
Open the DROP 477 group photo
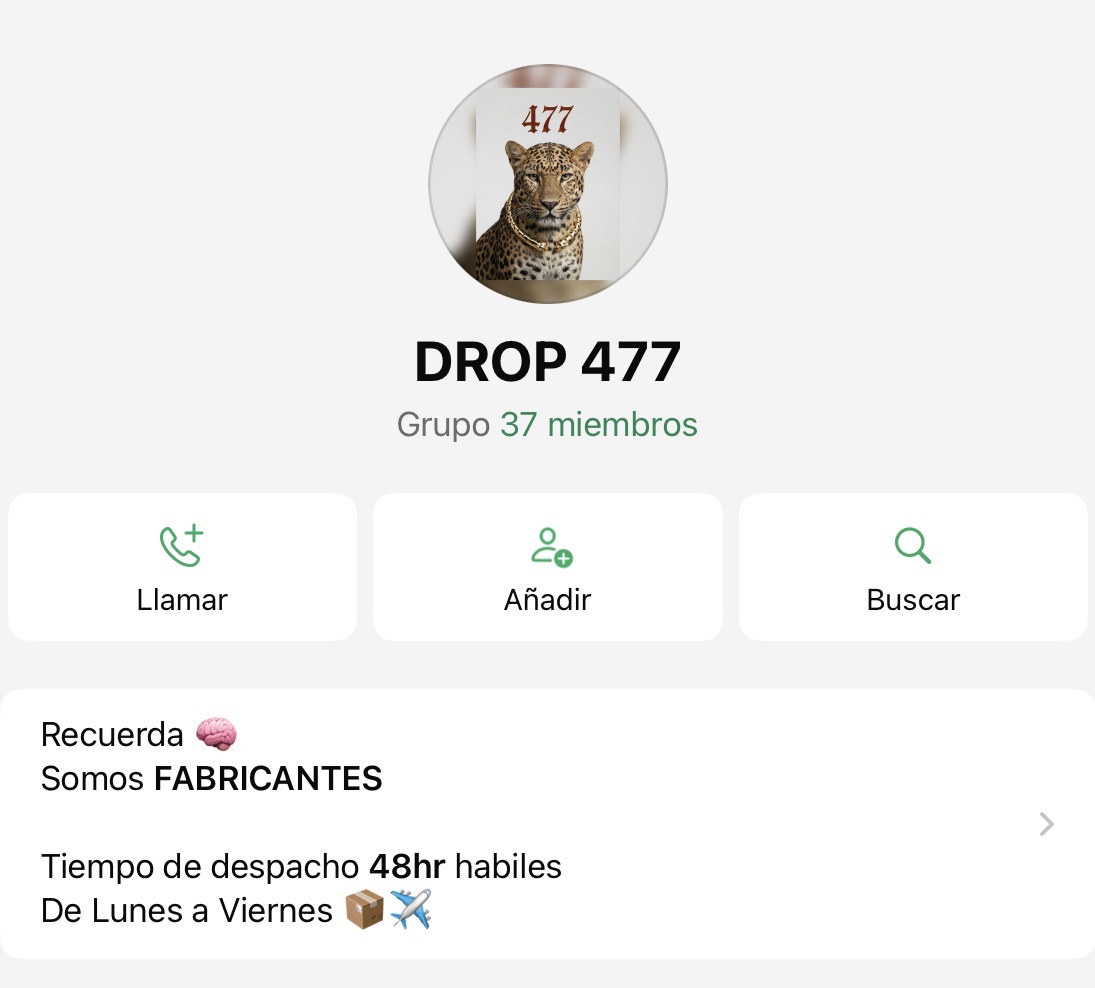(547, 184)
